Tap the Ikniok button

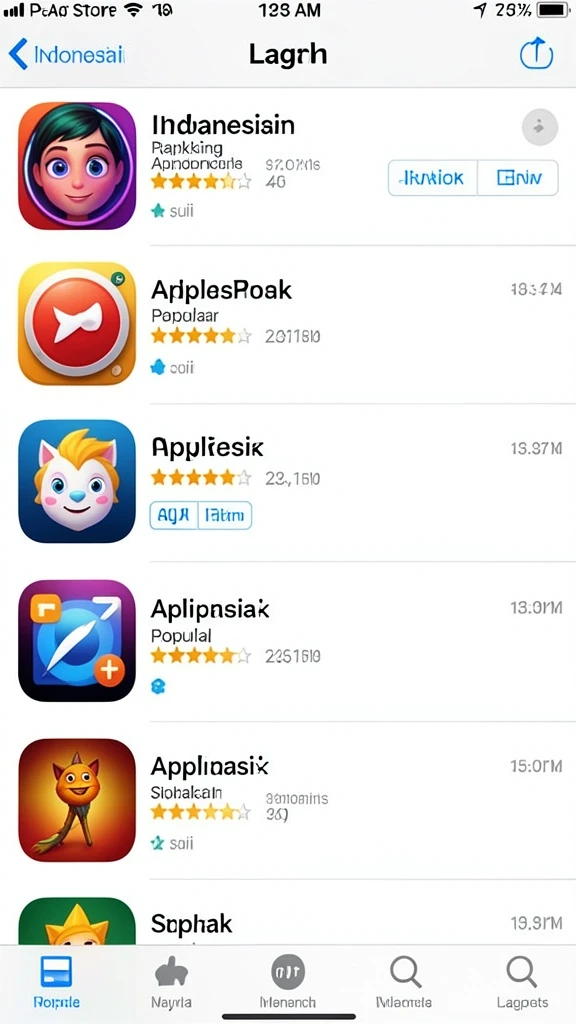click(x=433, y=178)
